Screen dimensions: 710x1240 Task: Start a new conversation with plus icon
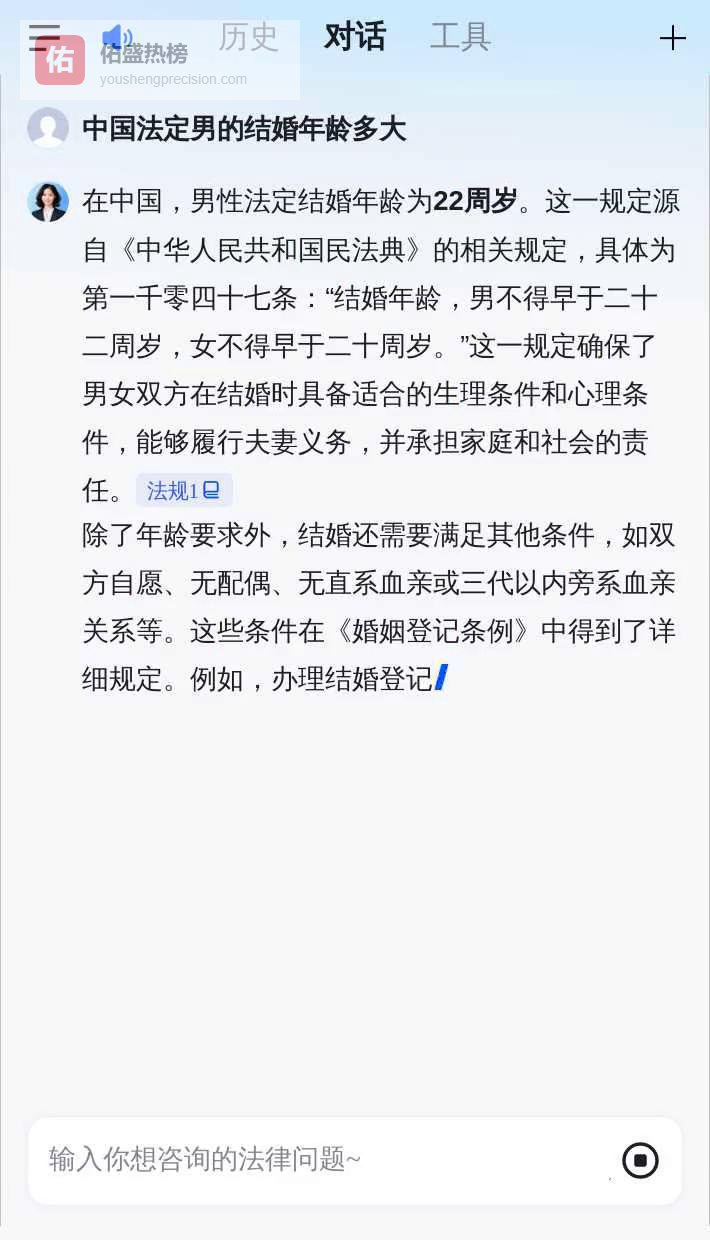pyautogui.click(x=672, y=39)
